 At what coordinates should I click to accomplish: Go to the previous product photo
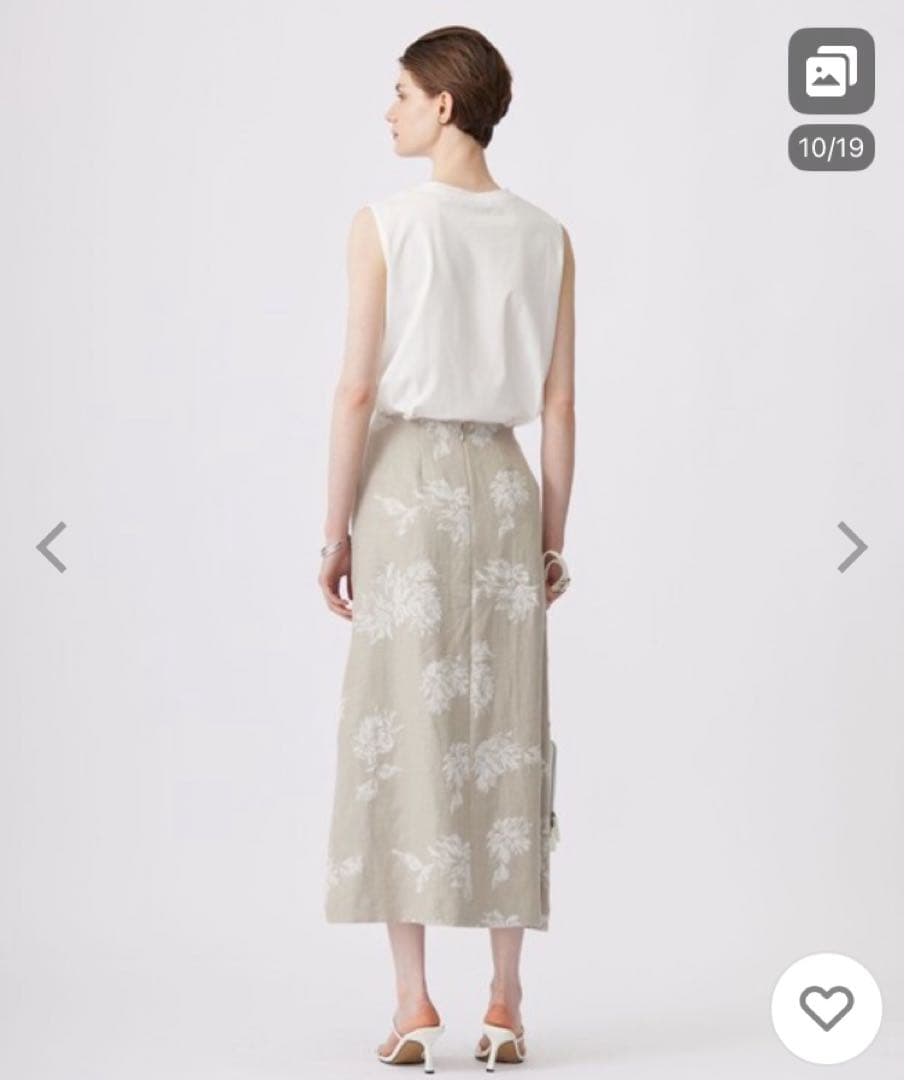[52, 547]
